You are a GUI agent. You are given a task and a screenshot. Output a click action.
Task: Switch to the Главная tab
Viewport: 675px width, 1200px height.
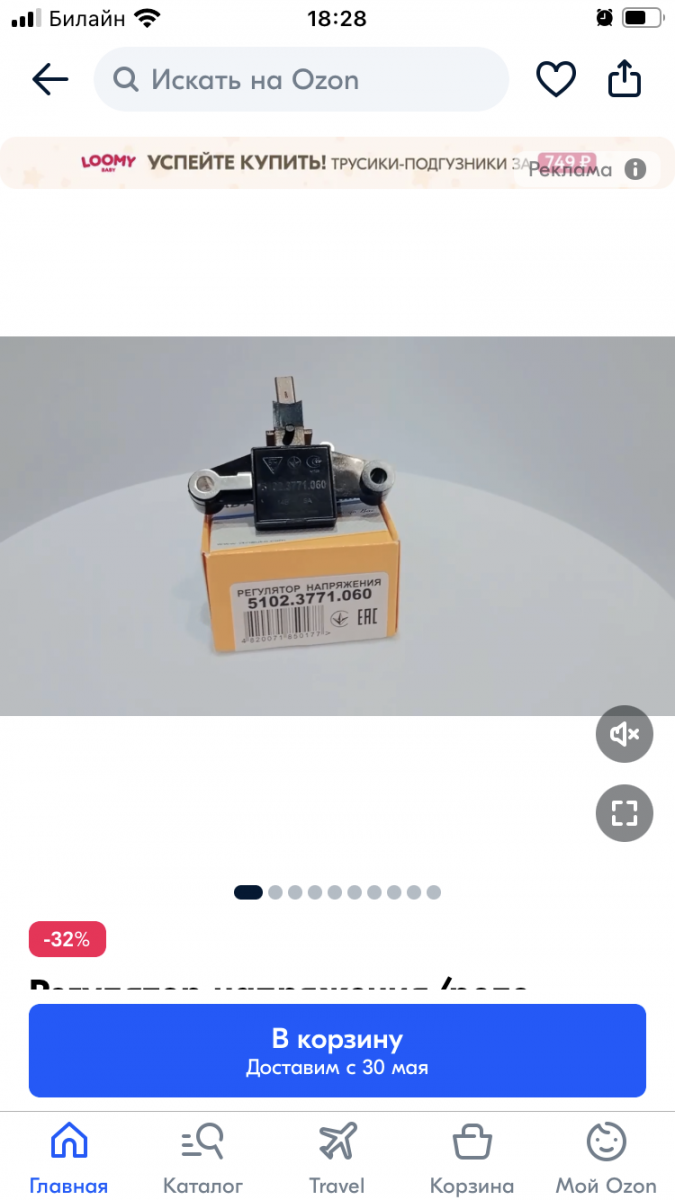(68, 1158)
